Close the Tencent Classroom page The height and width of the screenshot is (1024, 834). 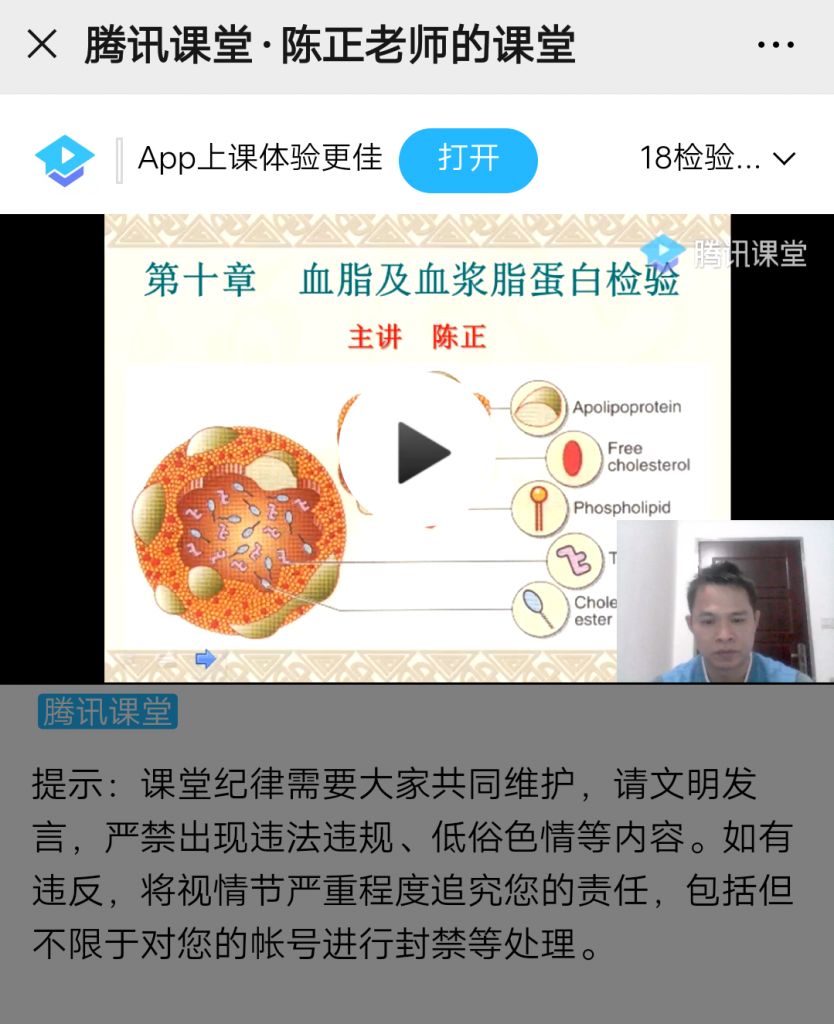click(41, 45)
